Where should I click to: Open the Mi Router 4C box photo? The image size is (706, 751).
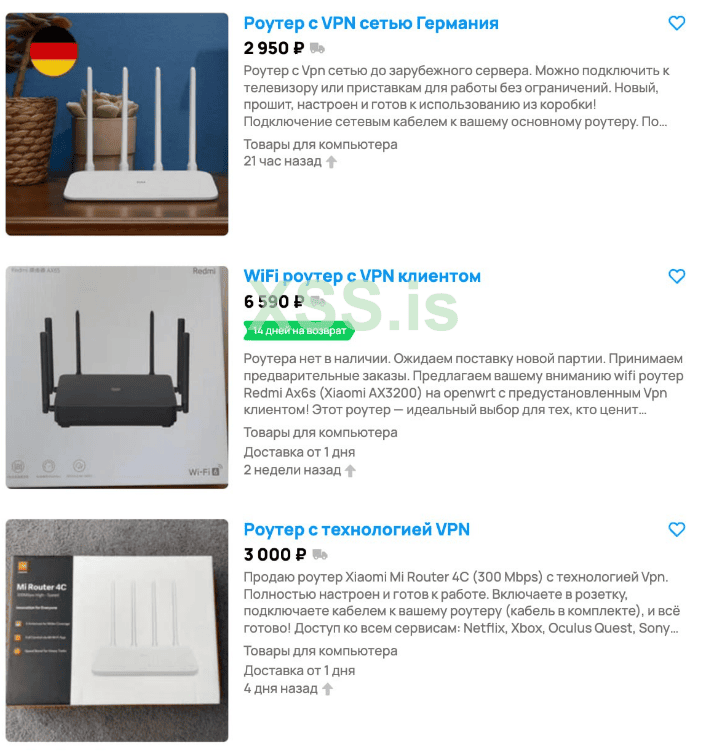coord(117,630)
